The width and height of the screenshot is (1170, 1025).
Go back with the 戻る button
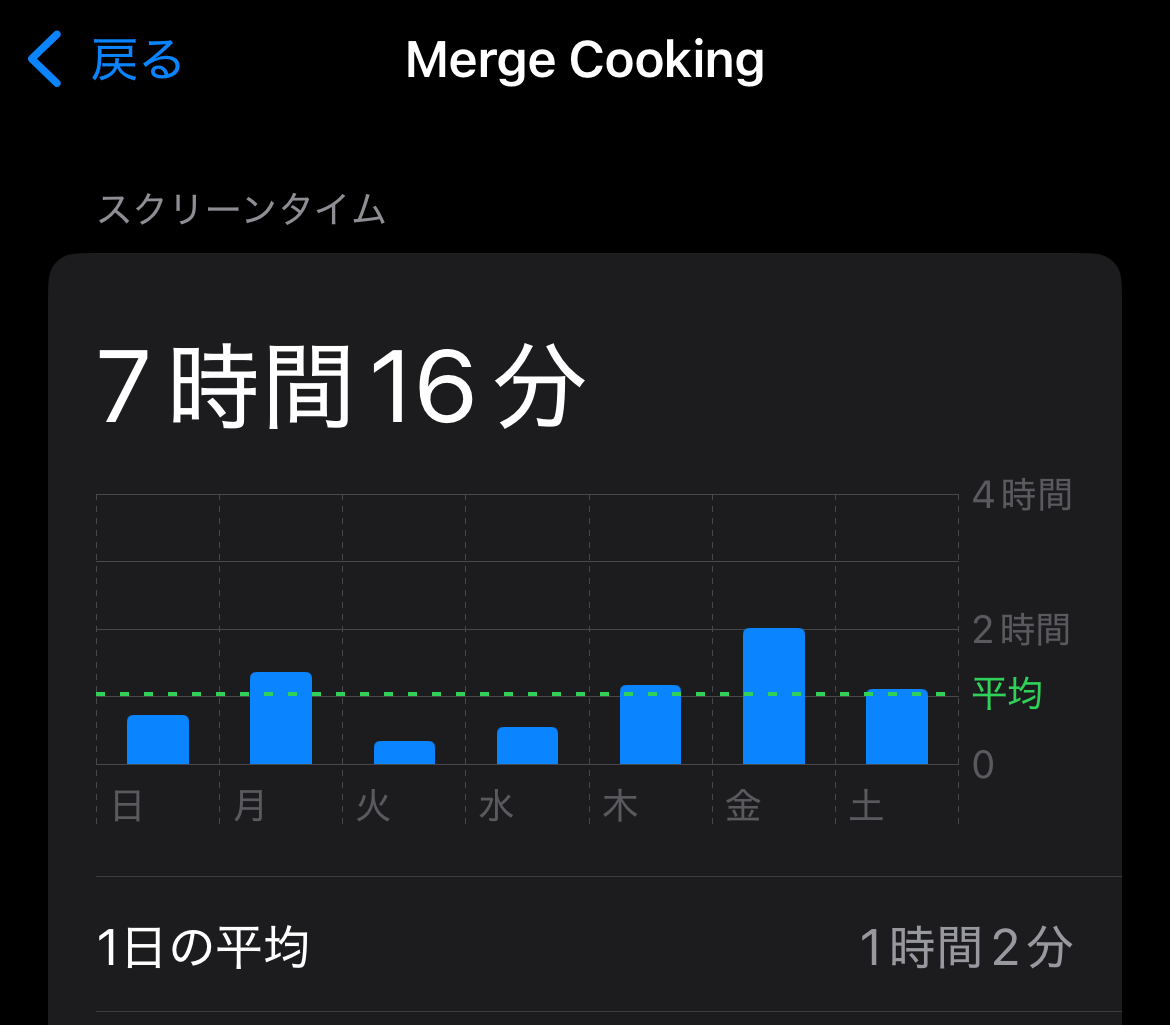[105, 60]
